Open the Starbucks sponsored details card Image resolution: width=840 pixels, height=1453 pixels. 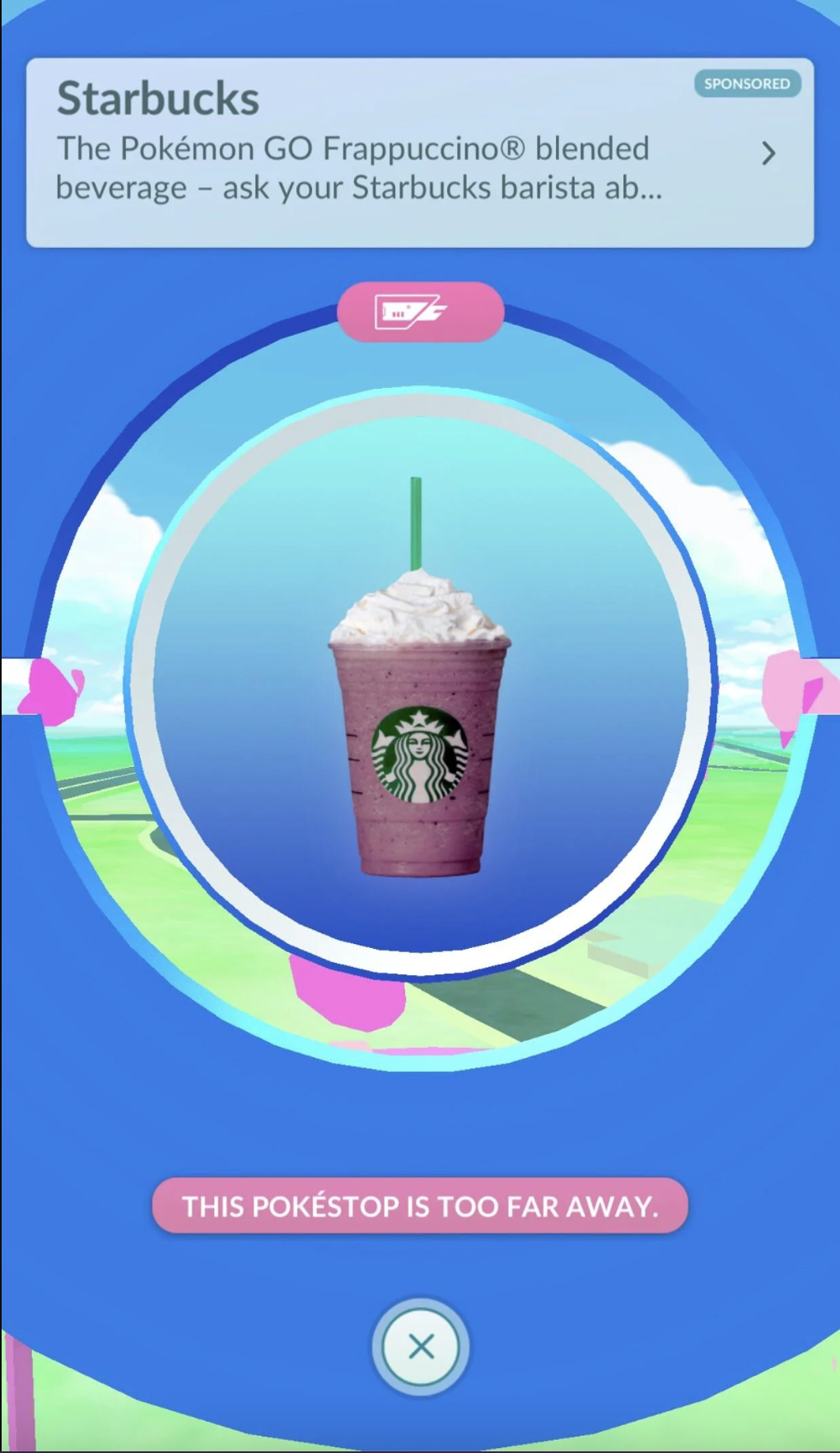420,153
